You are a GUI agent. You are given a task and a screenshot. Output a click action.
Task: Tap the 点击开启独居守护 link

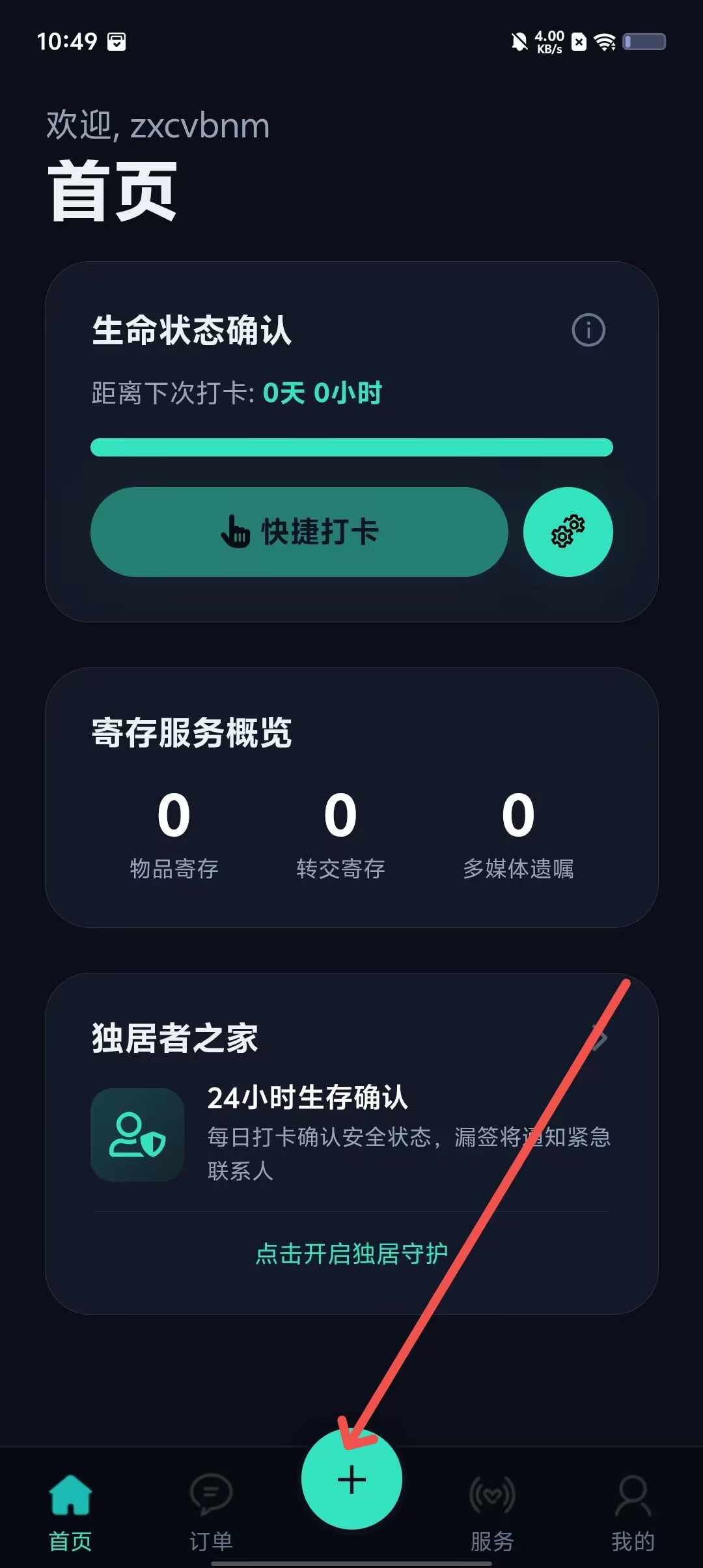coord(351,1253)
